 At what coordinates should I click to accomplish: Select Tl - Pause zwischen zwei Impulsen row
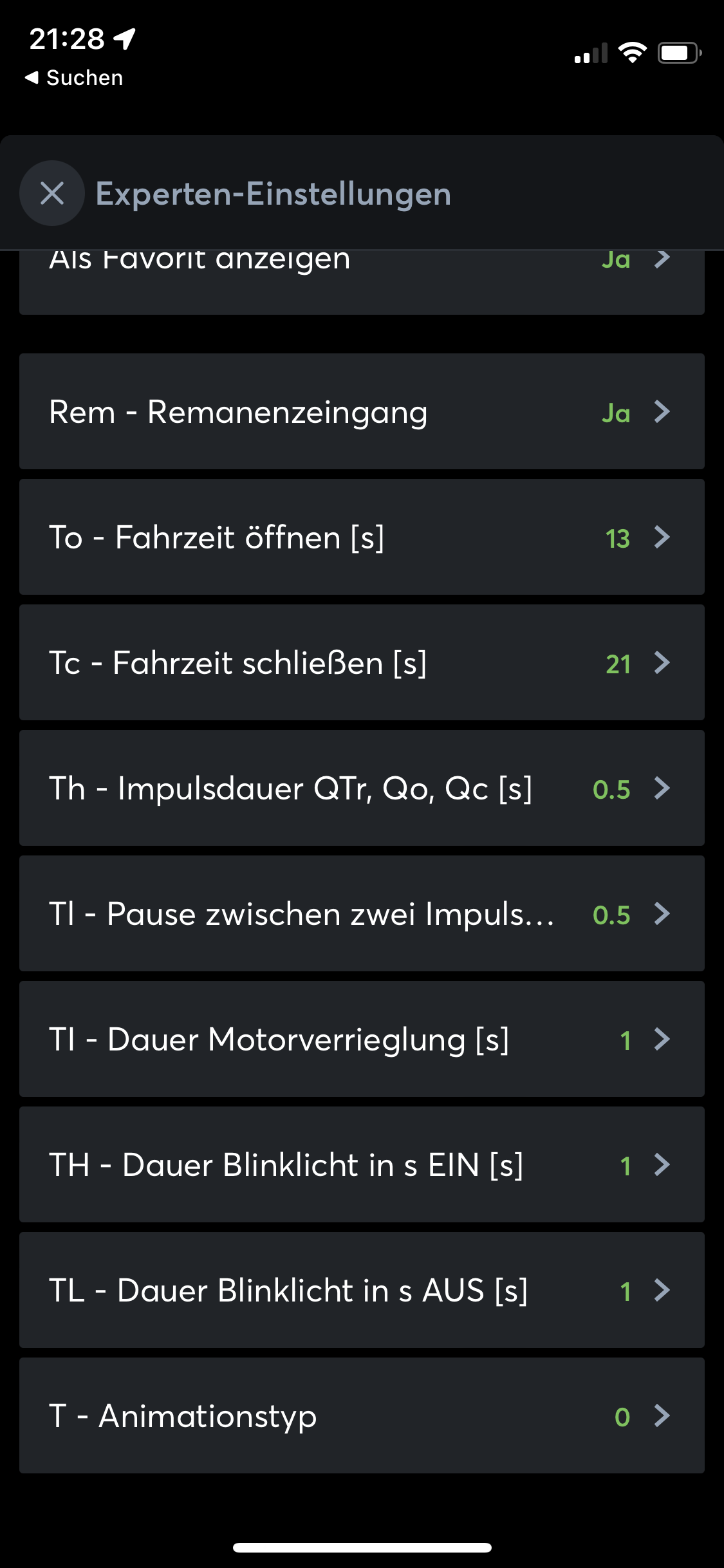tap(362, 914)
